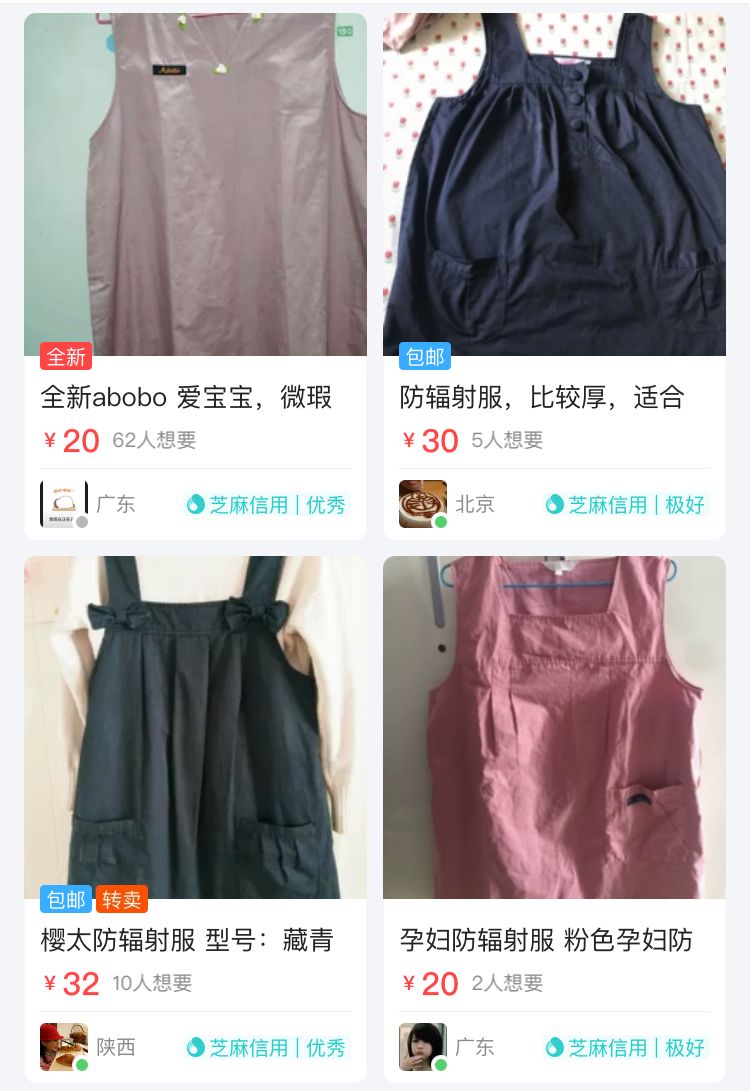Open the listing 全新abobo 爱宝宝，微瑕
The width and height of the screenshot is (750, 1091).
(x=185, y=398)
